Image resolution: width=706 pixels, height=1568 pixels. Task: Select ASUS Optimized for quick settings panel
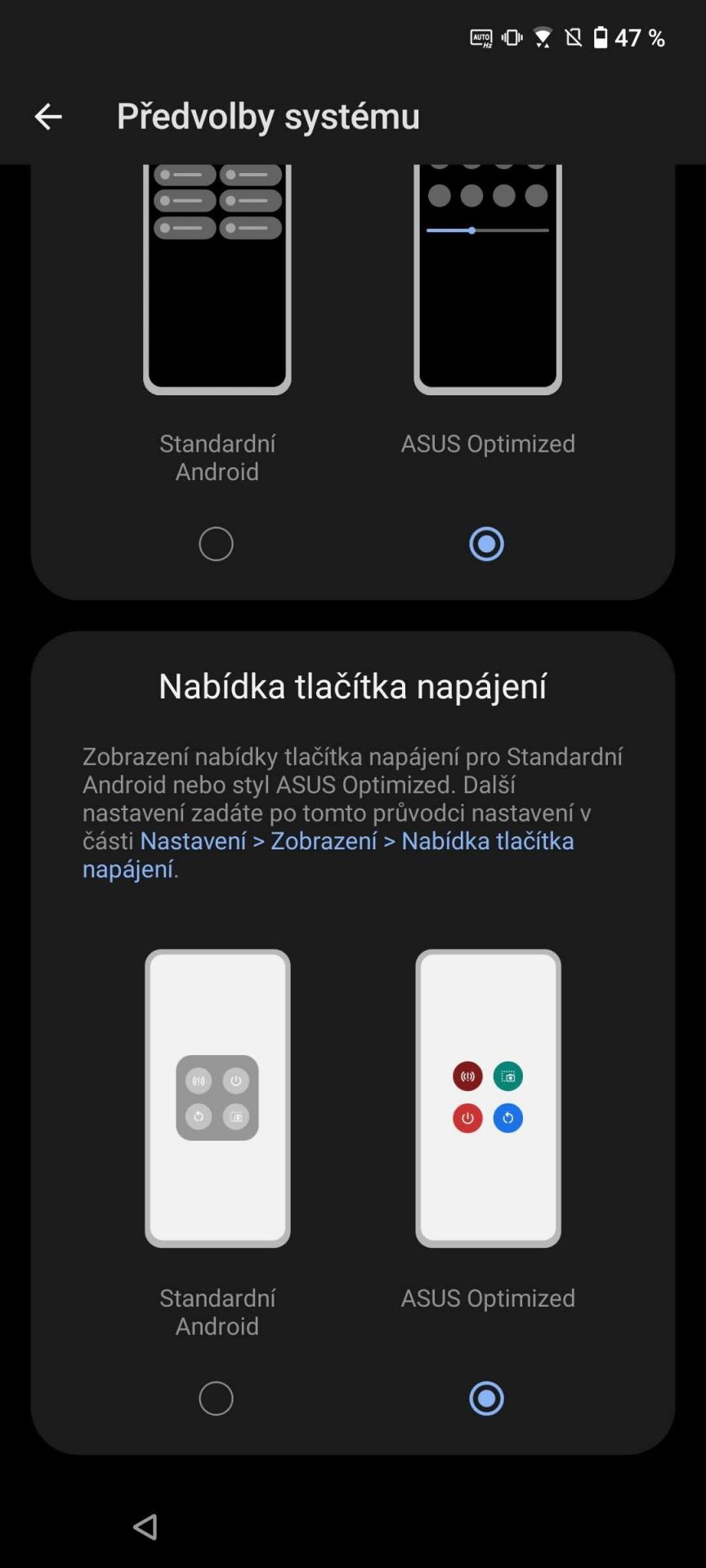(x=486, y=544)
